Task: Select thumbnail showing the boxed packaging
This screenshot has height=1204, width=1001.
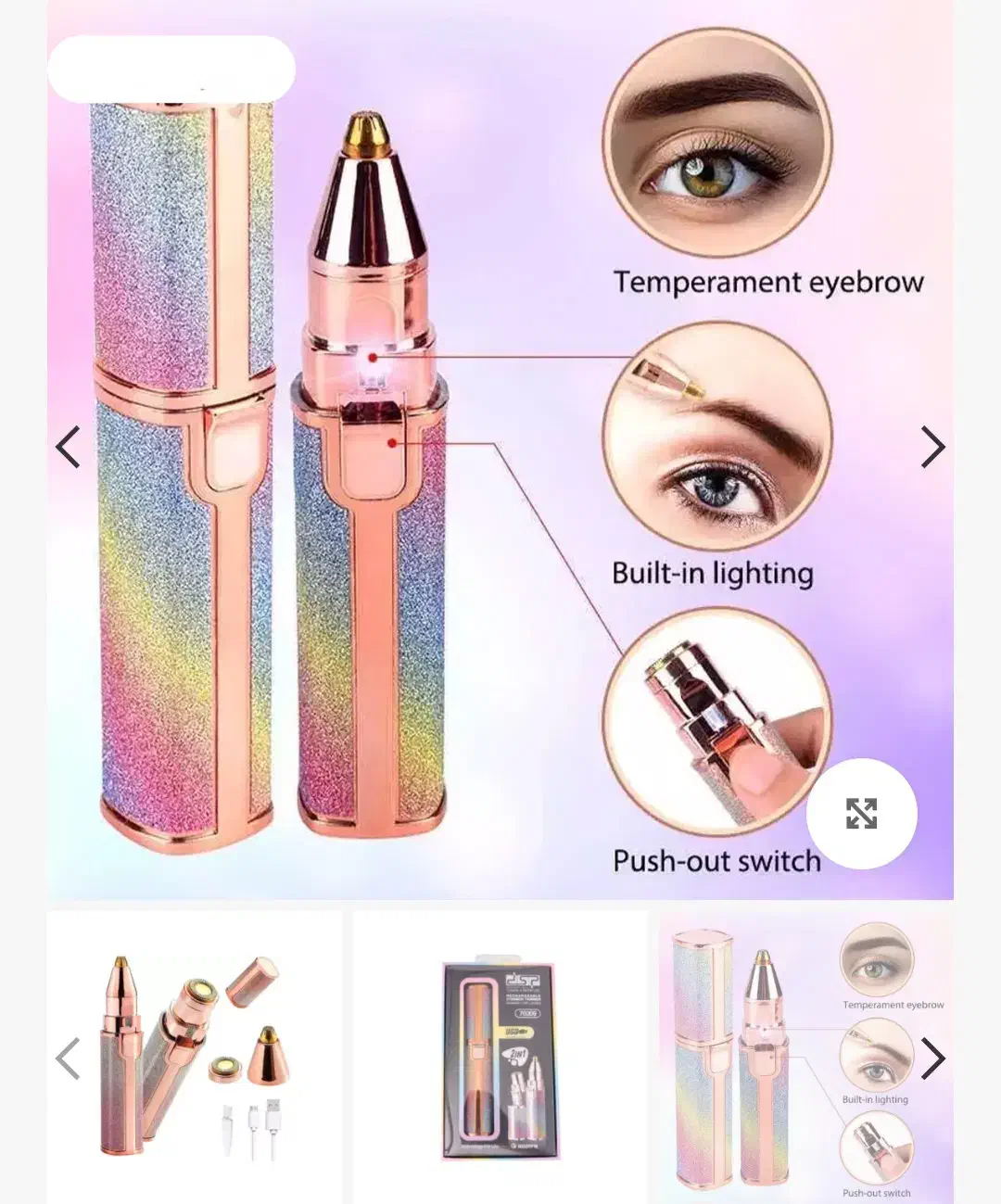Action: pos(500,1057)
